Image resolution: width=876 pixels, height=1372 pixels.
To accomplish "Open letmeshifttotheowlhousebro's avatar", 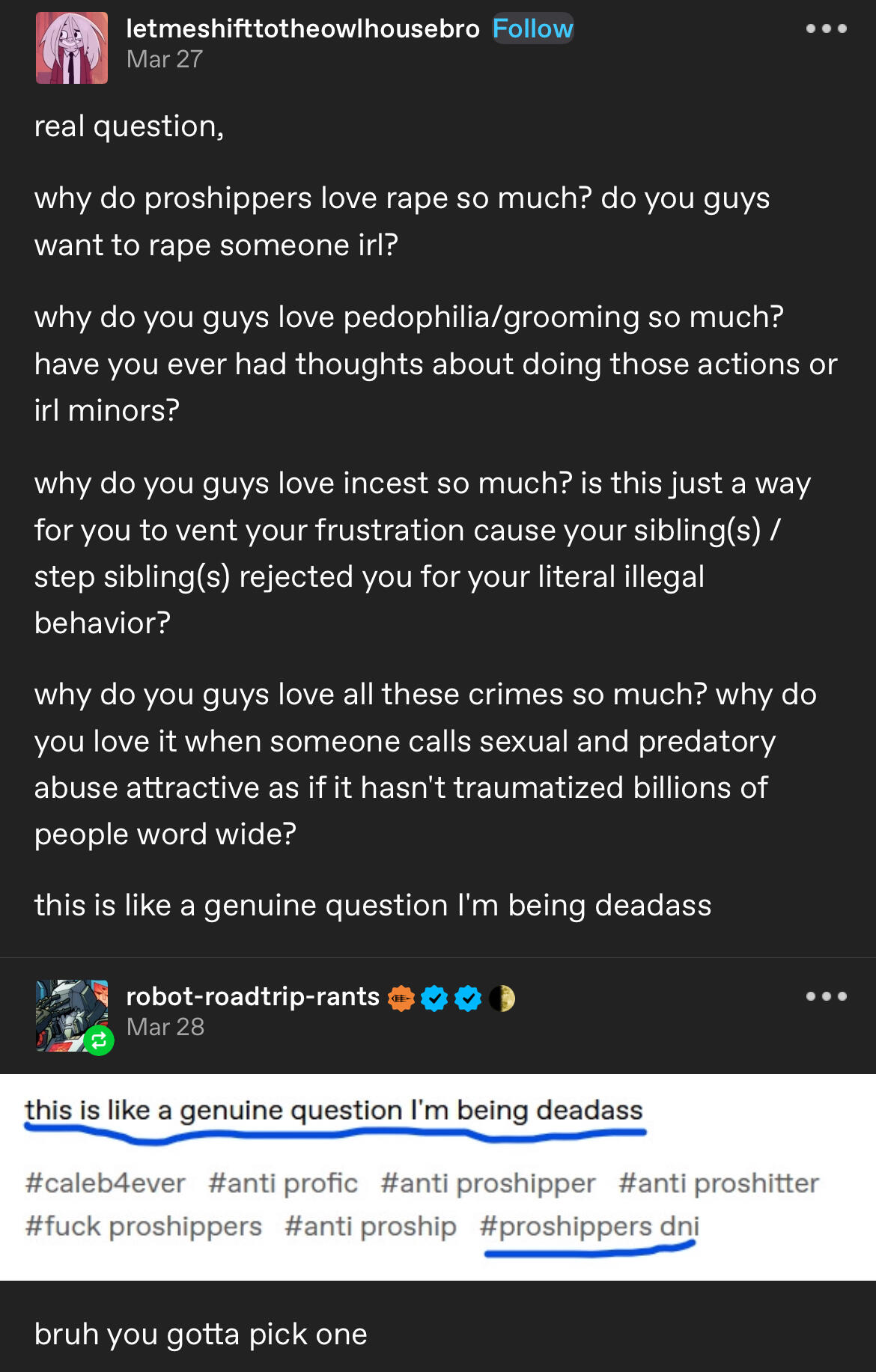I will [x=72, y=48].
